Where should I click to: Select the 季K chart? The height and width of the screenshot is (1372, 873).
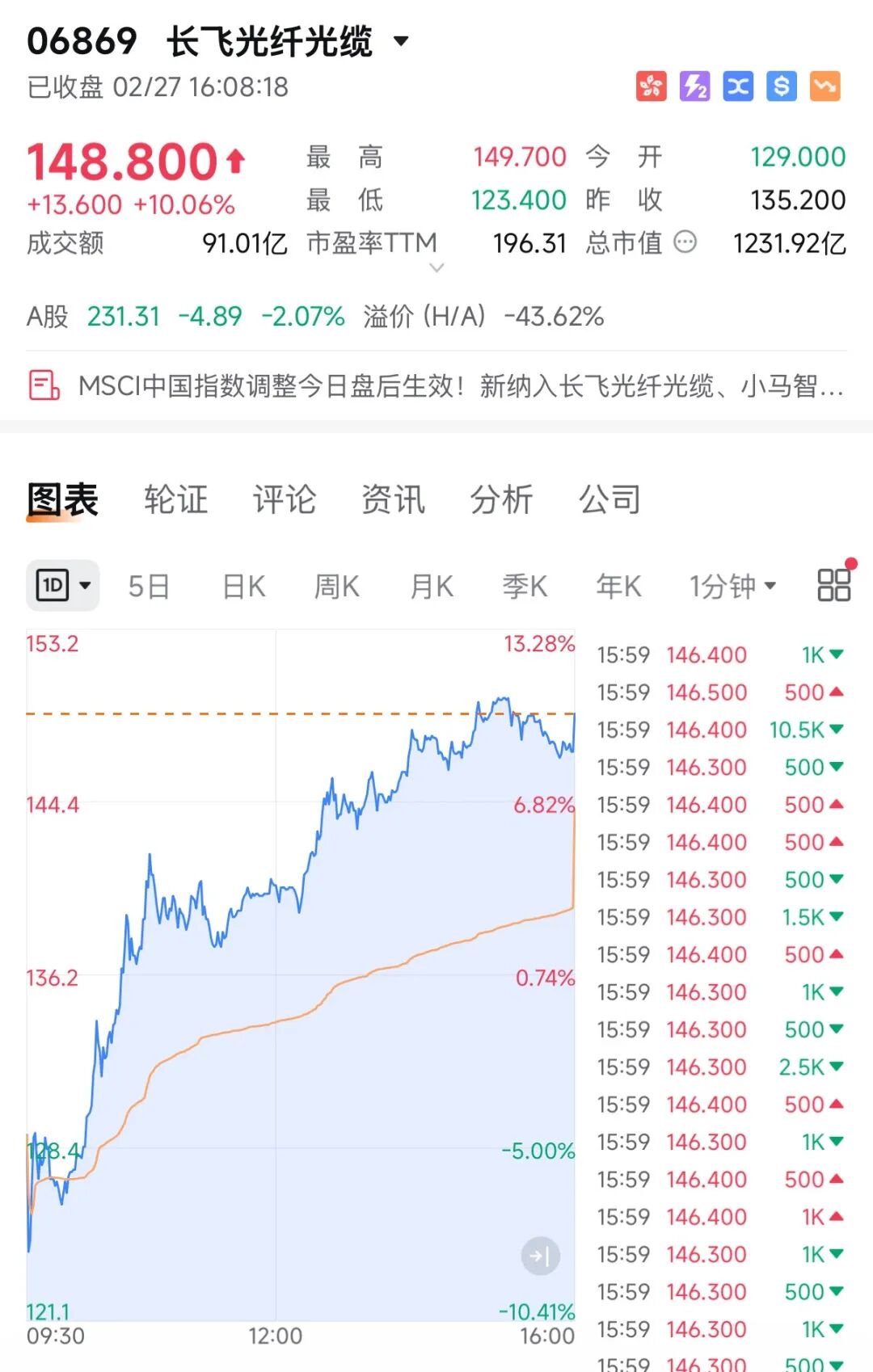(525, 586)
